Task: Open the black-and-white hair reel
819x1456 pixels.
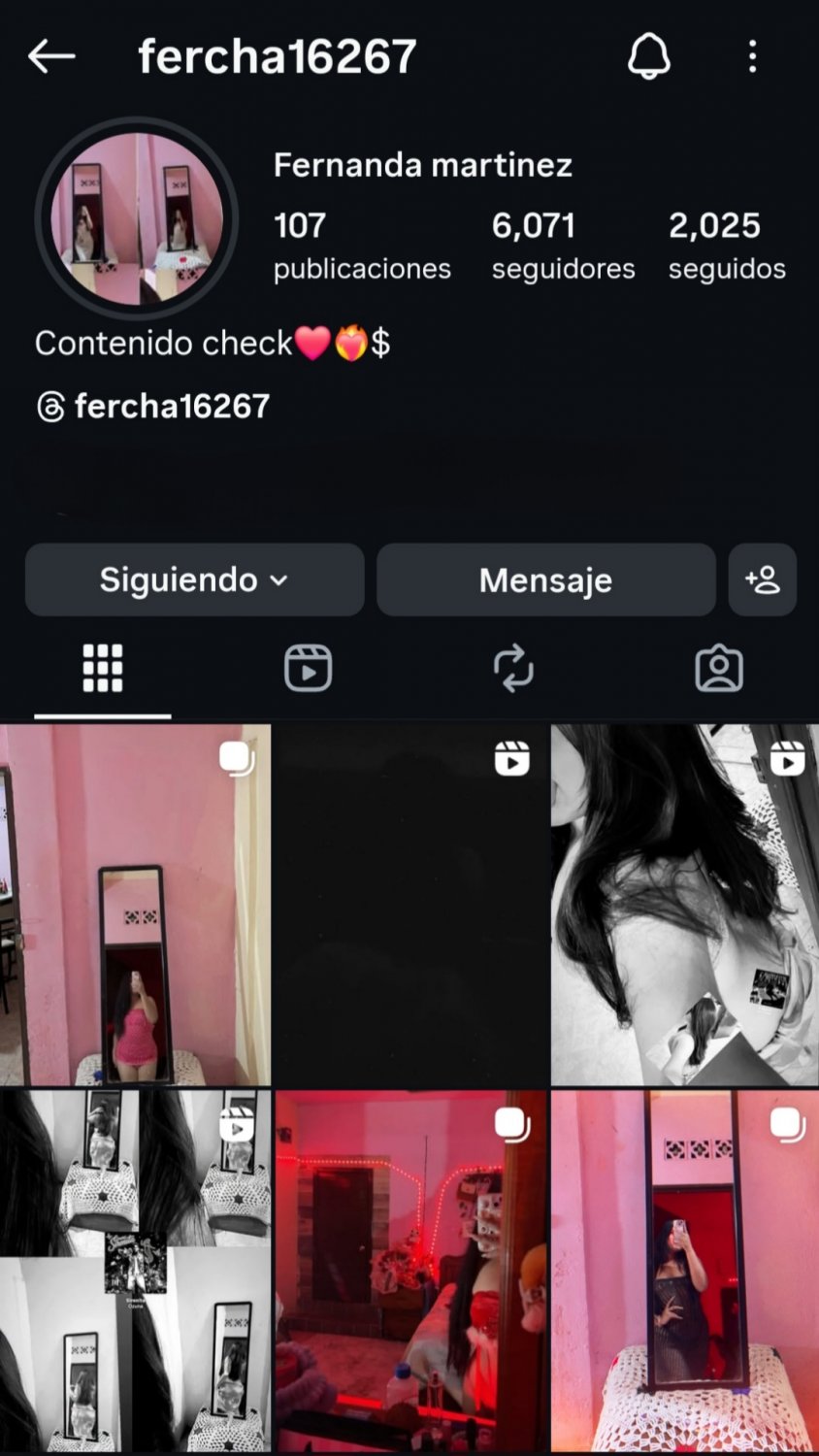Action: pos(685,905)
